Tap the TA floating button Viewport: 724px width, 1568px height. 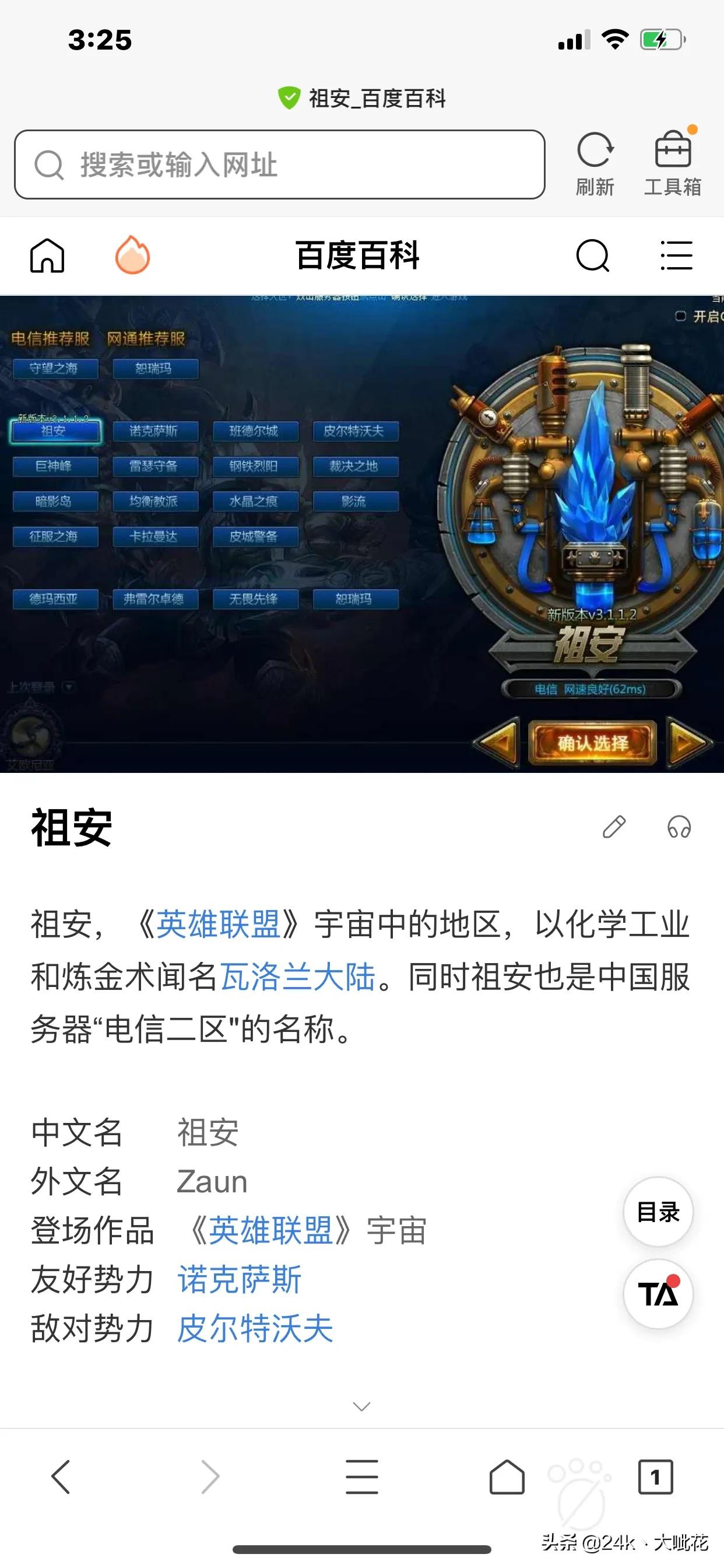tap(658, 1294)
